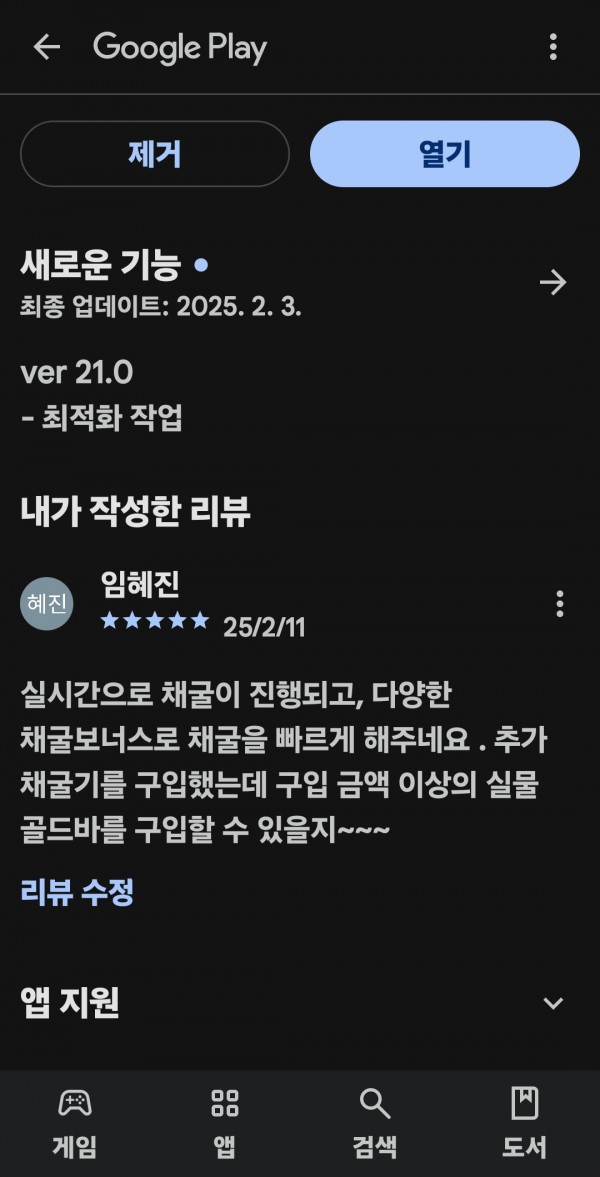Screen dimensions: 600x1177
Task: Open 새로운 기능 details arrow
Action: (553, 283)
